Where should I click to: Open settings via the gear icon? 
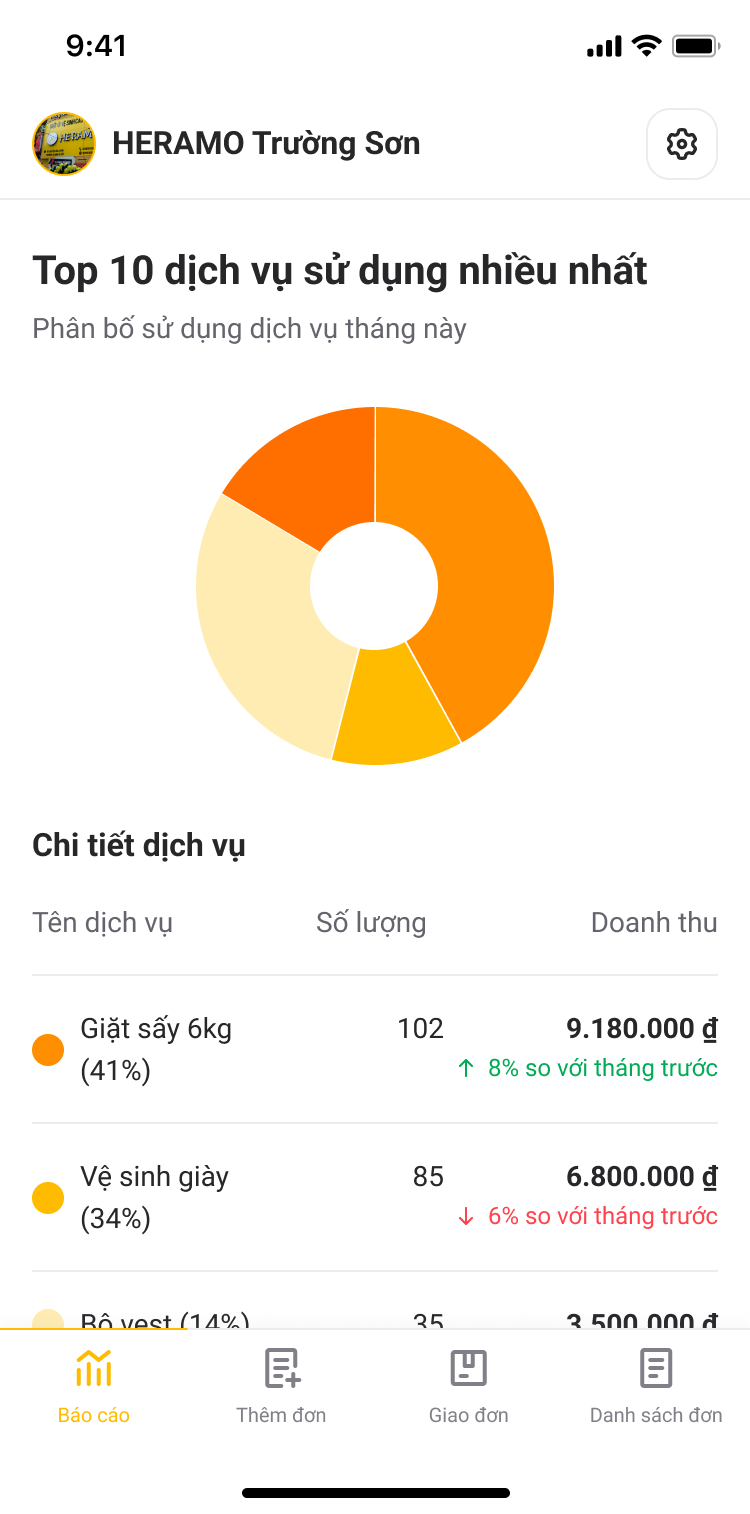682,144
